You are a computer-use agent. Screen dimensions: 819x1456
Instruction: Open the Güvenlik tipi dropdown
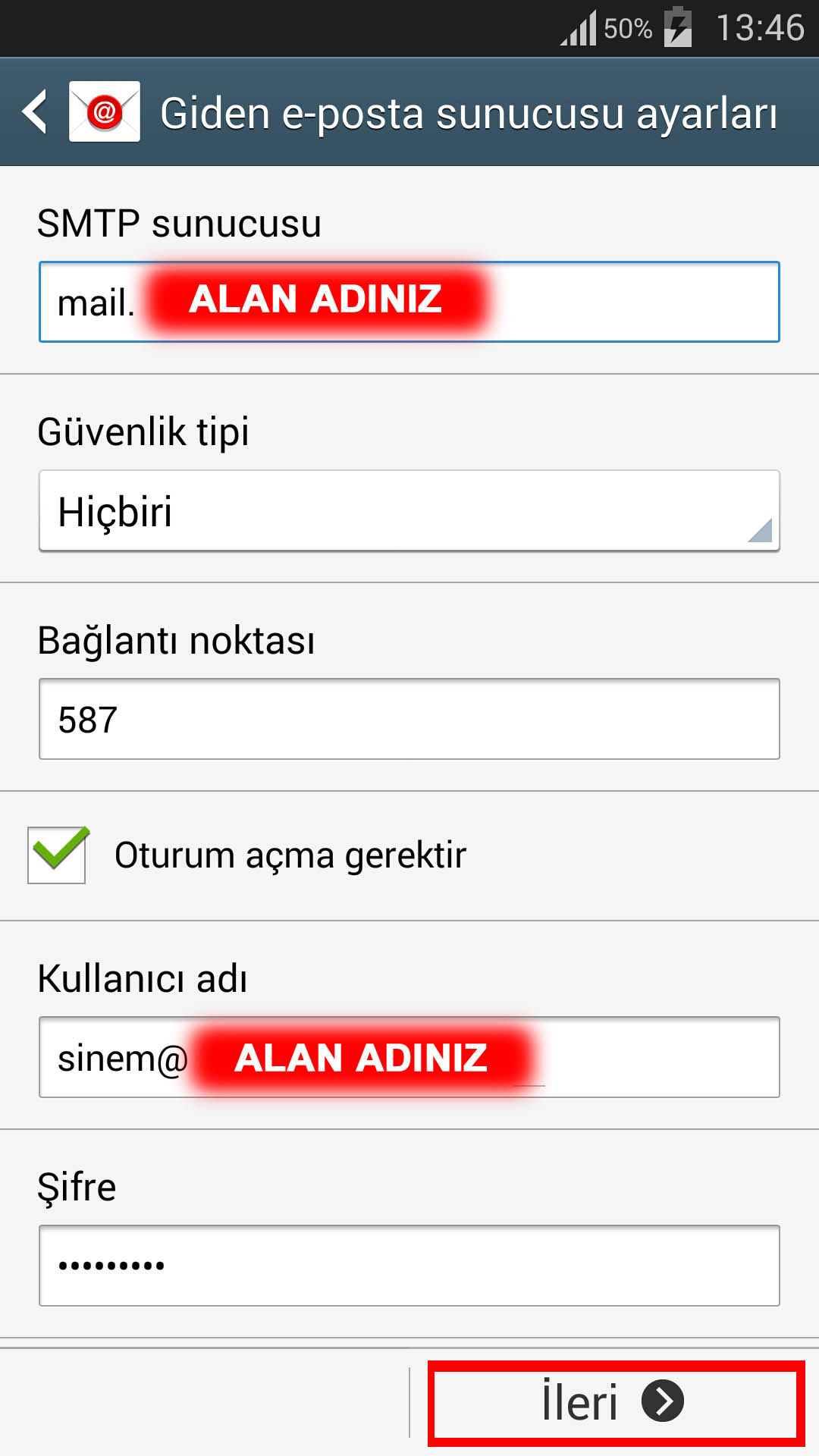[x=409, y=511]
